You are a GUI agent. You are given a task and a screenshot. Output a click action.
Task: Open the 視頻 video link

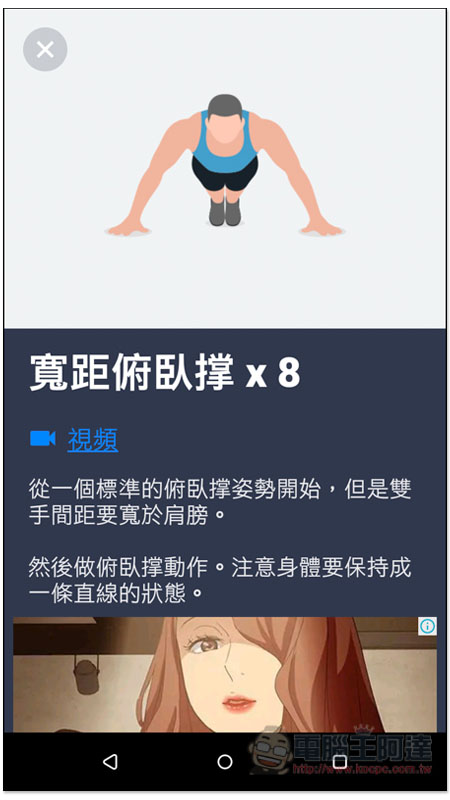click(93, 439)
